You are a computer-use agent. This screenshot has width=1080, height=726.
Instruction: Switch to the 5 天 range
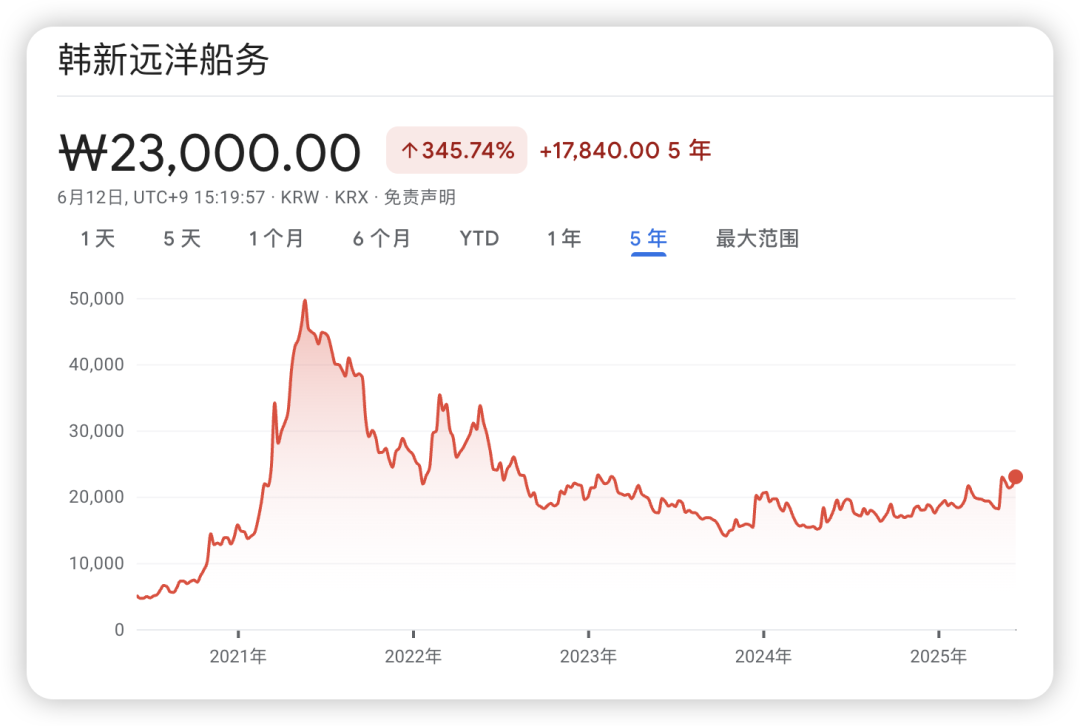(182, 239)
